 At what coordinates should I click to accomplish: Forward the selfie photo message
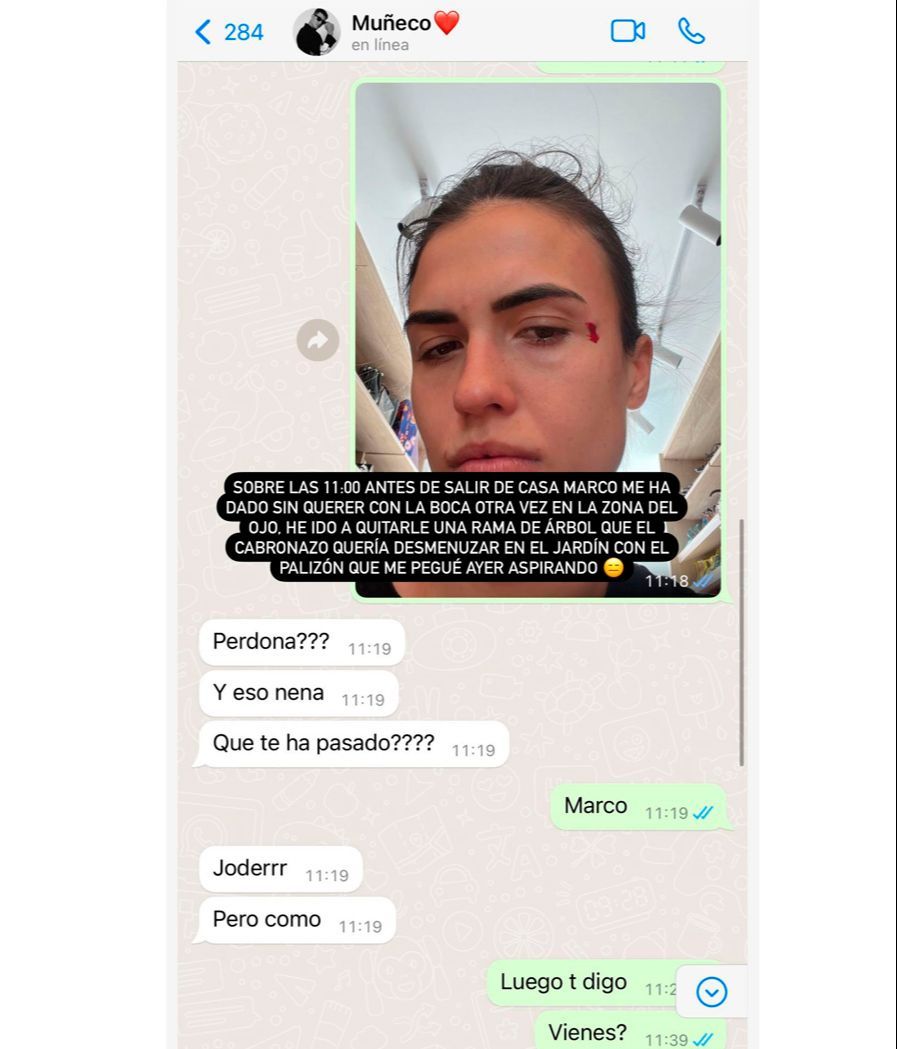coord(317,340)
